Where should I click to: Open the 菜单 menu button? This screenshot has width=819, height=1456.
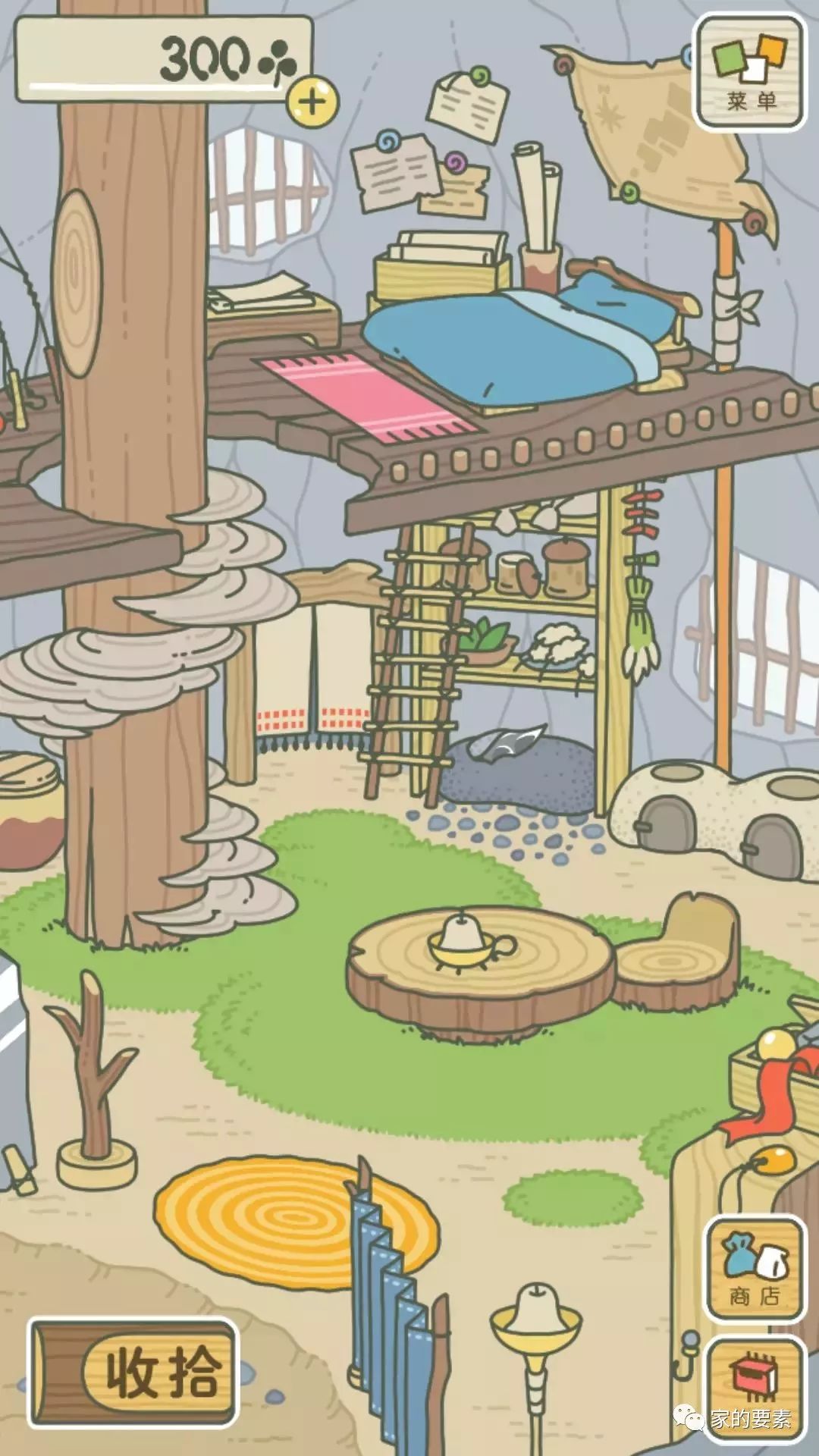[750, 73]
